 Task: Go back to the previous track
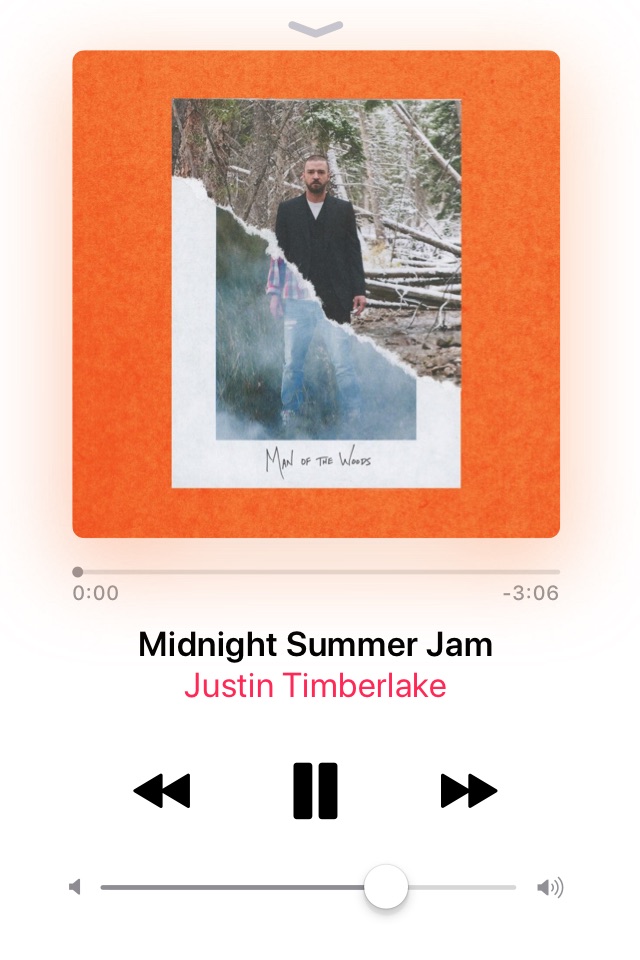(162, 791)
